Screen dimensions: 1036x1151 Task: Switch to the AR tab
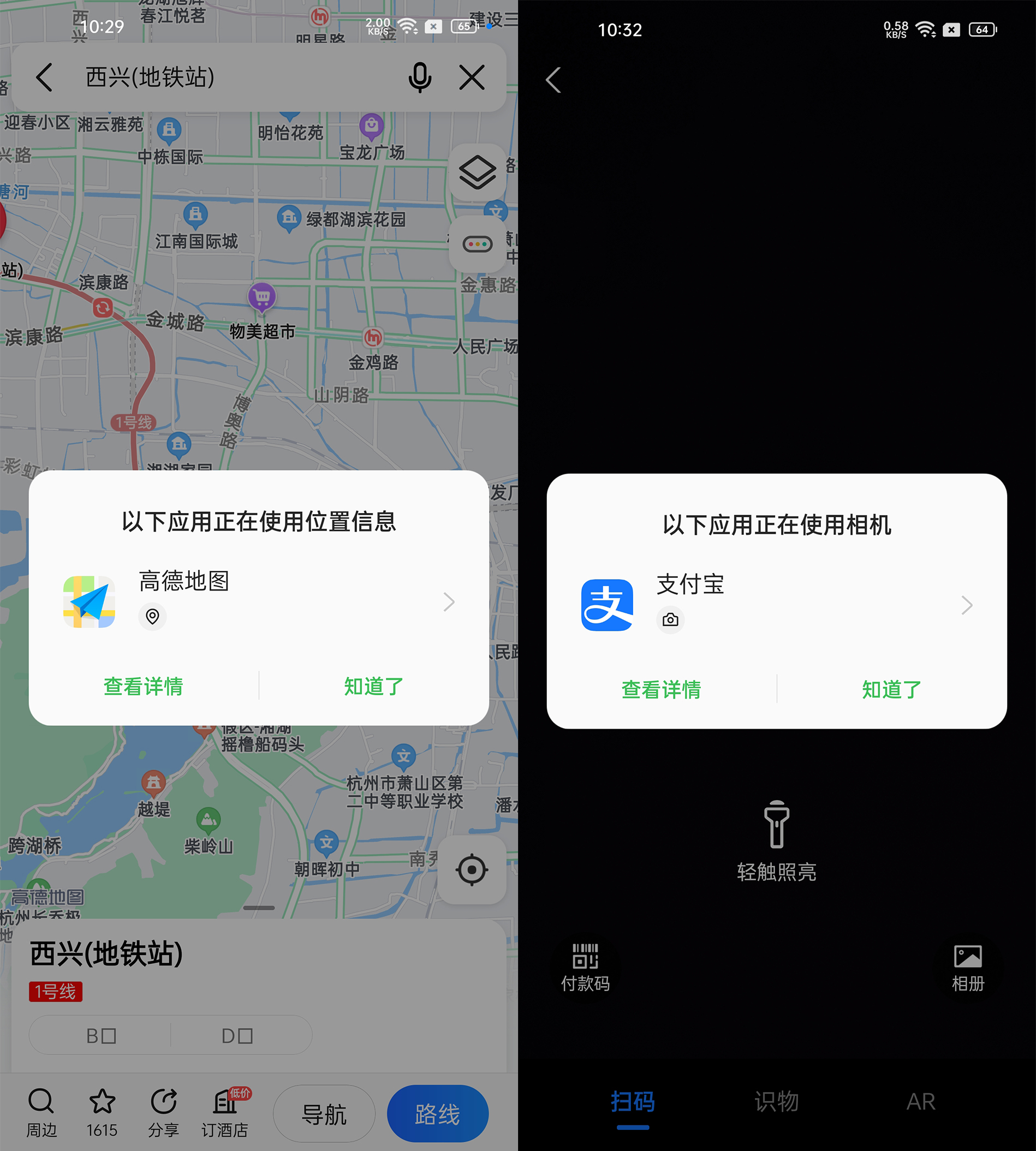[x=920, y=1101]
